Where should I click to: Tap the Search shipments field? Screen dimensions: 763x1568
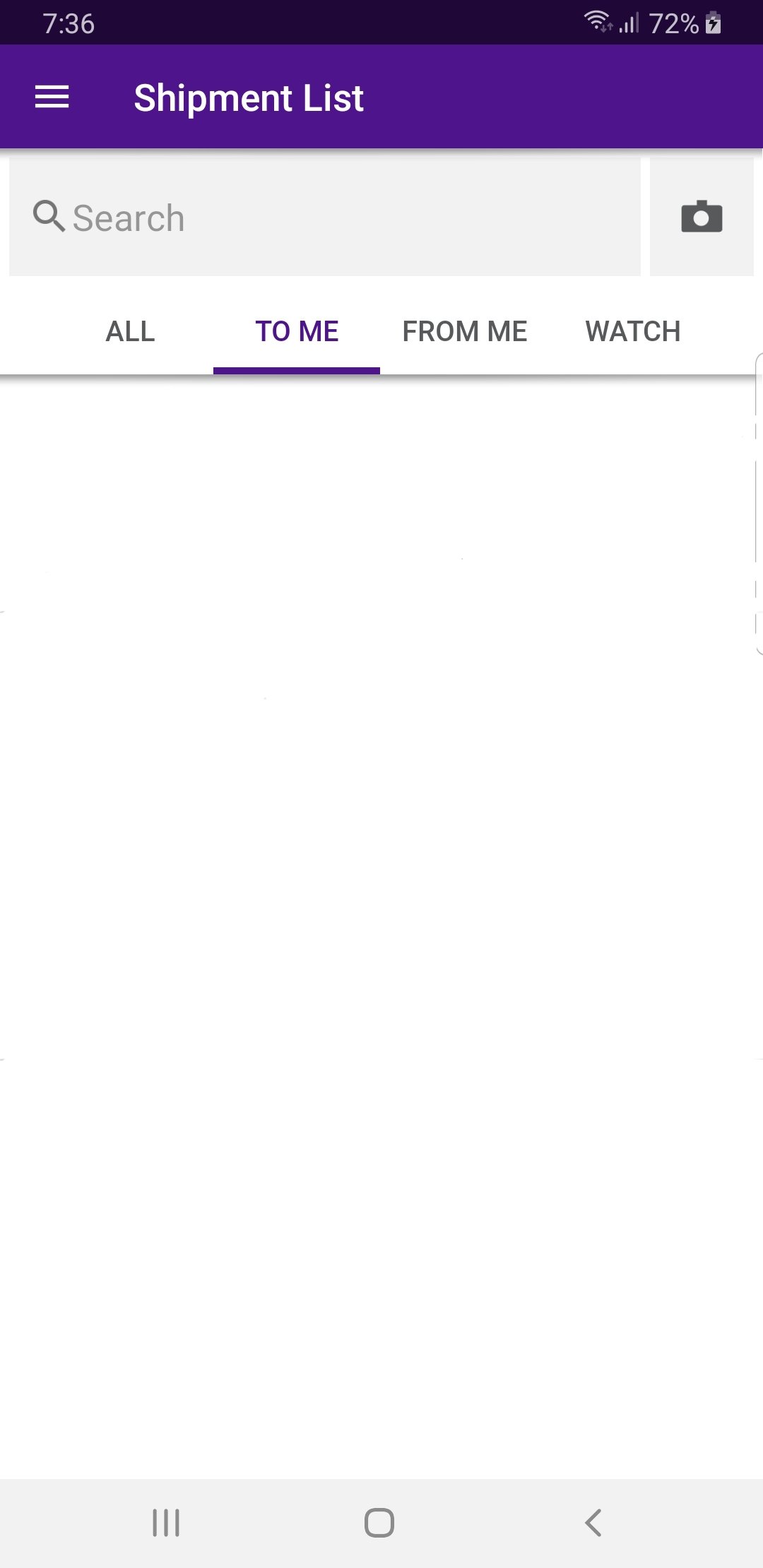(x=325, y=217)
